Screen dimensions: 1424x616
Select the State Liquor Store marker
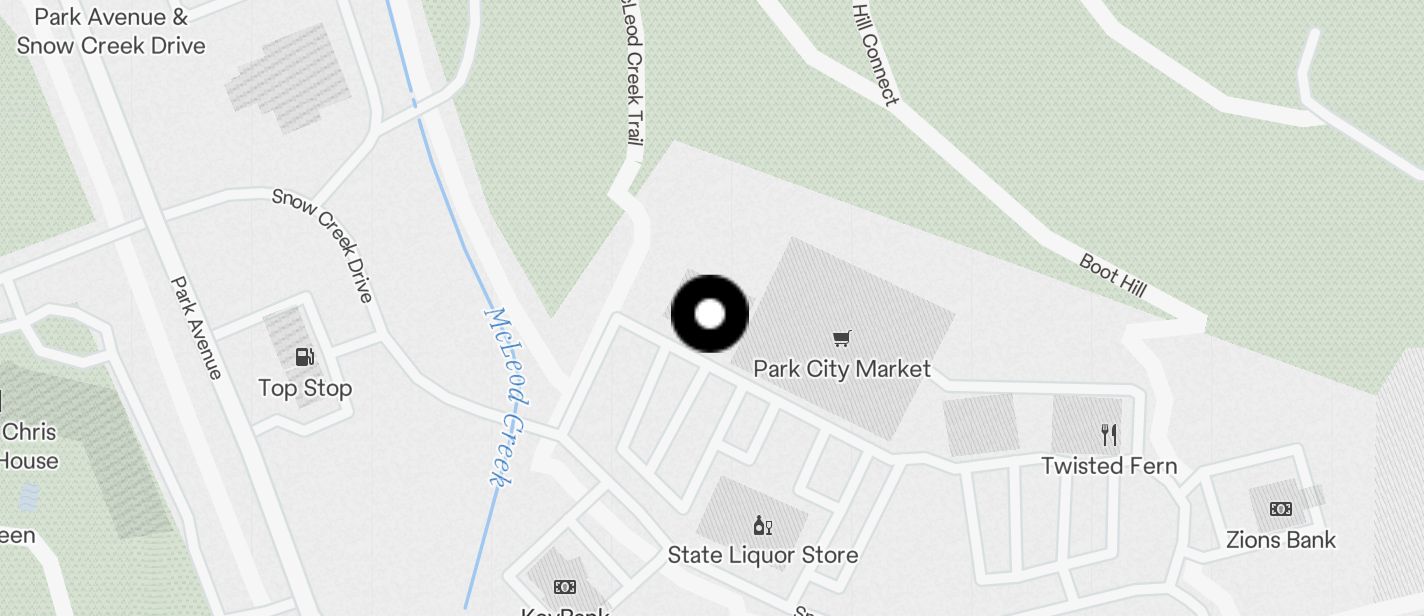(762, 525)
